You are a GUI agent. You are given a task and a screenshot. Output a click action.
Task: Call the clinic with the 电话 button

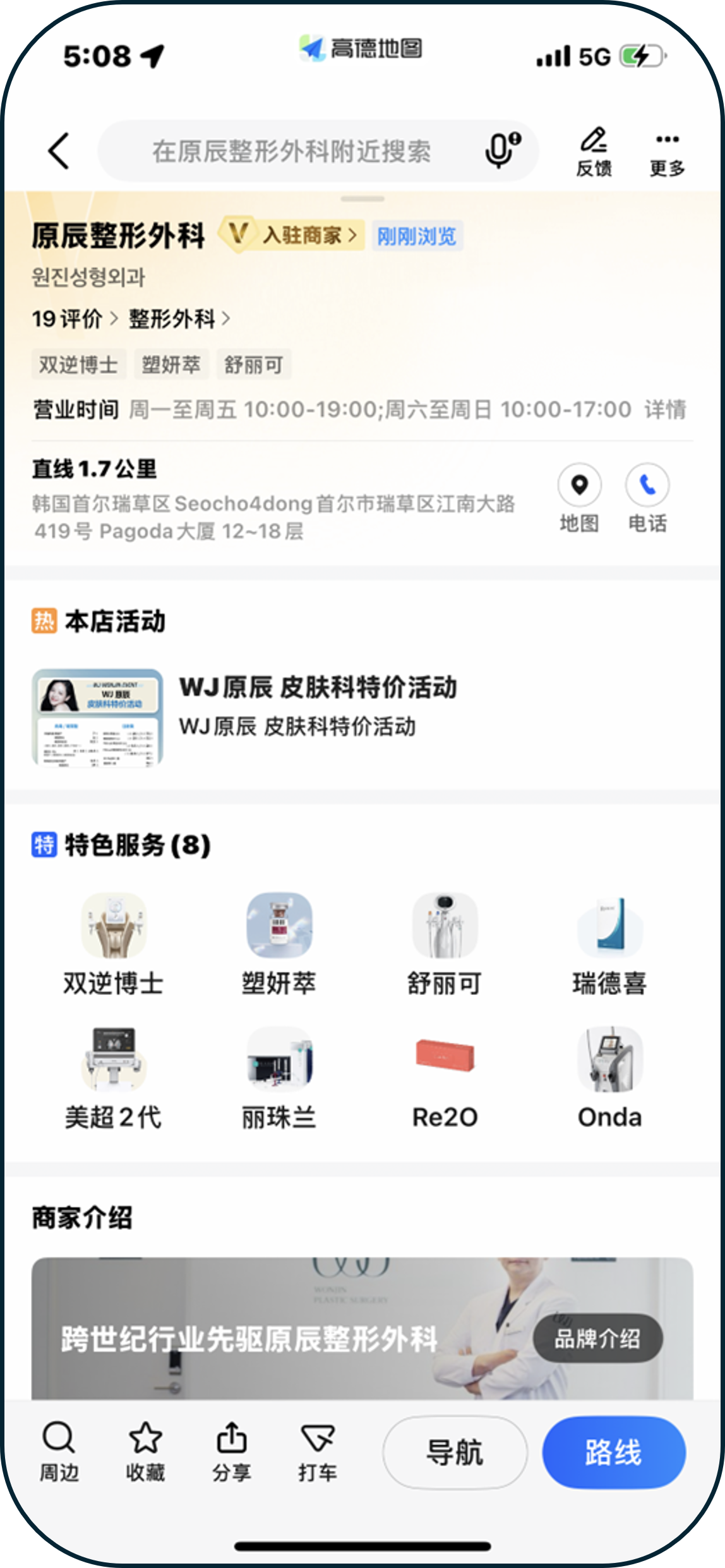647,498
